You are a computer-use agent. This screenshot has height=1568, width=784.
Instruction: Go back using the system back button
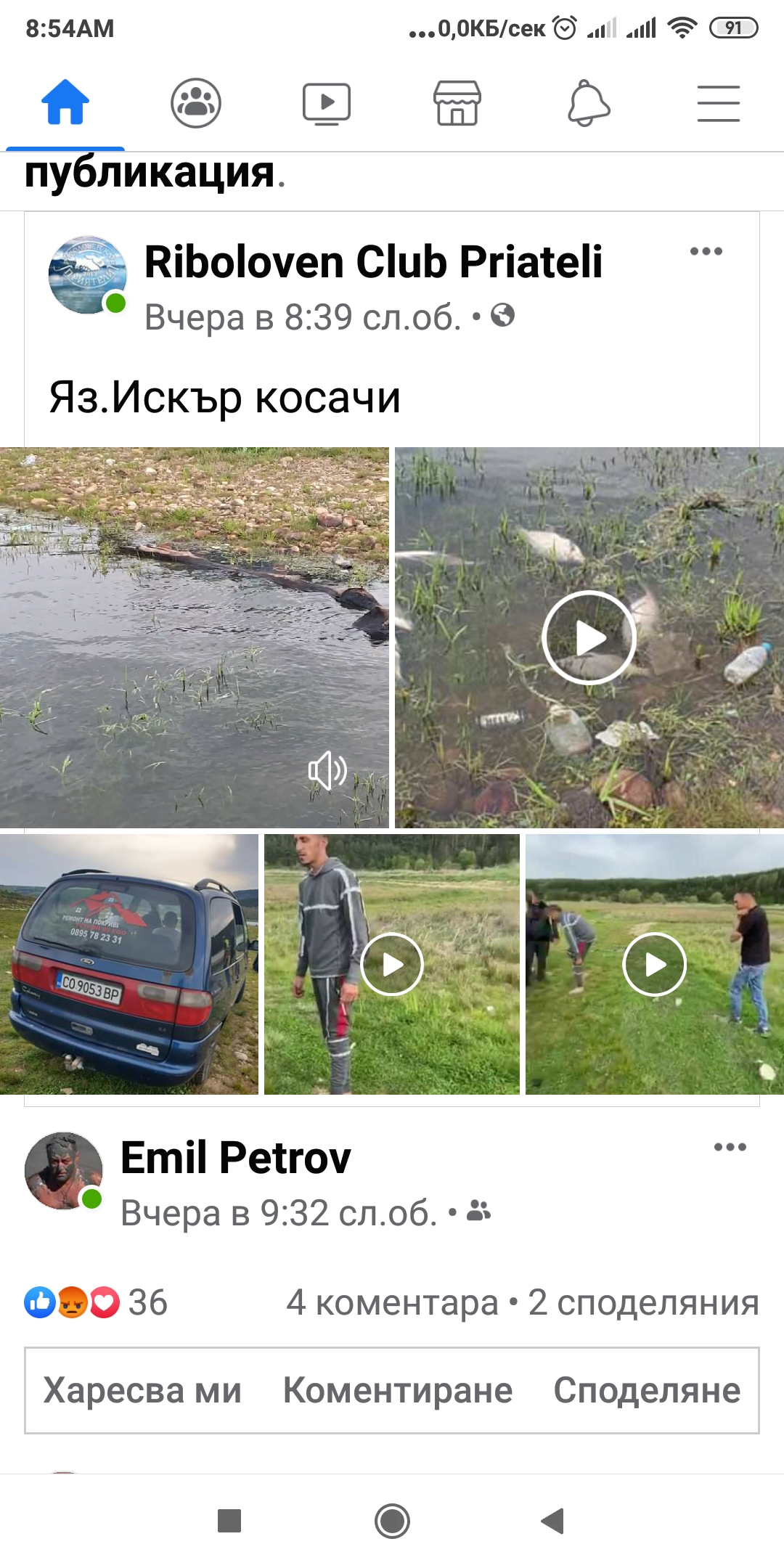pyautogui.click(x=553, y=1520)
